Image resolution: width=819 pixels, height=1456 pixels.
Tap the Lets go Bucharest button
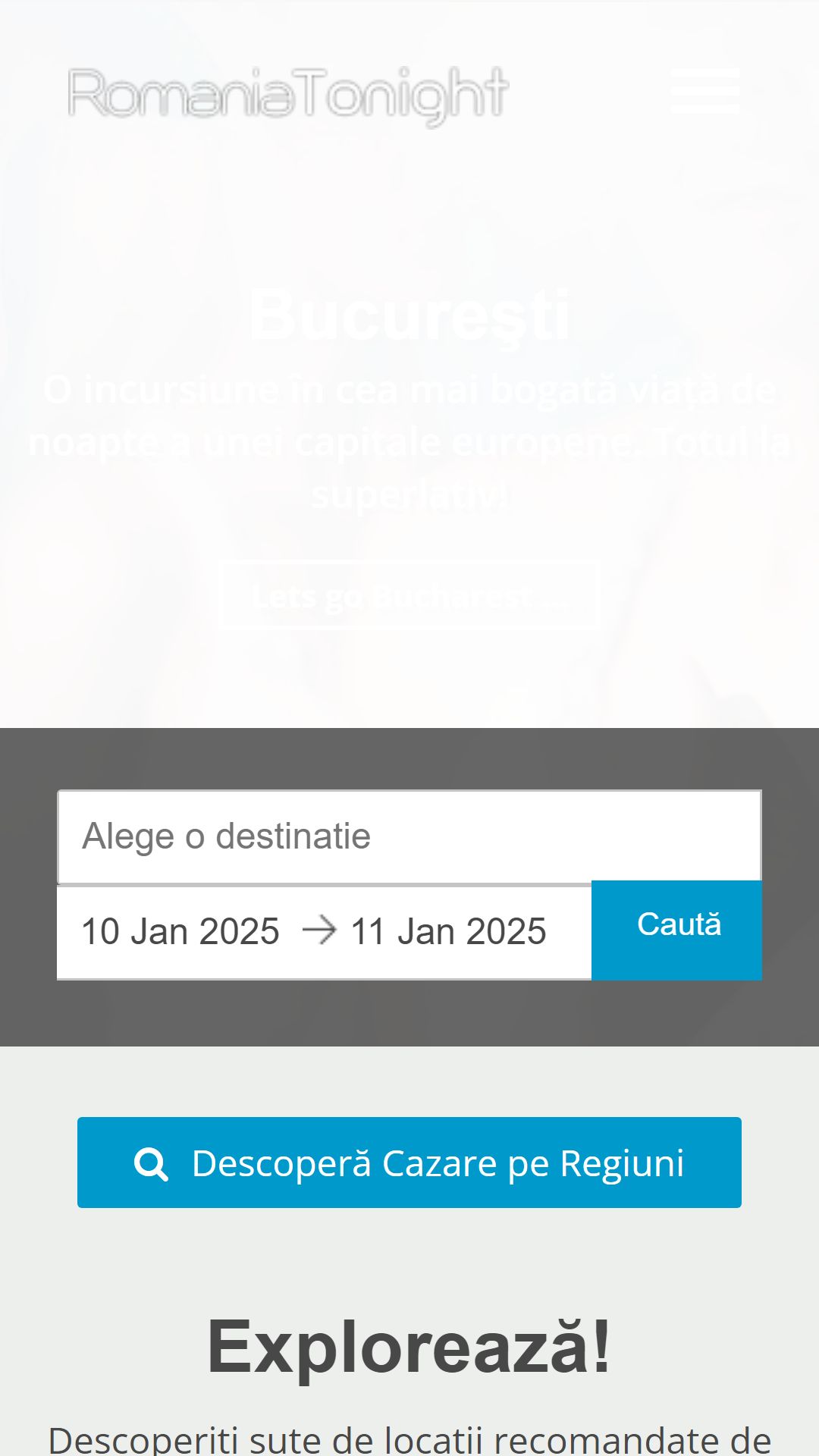click(410, 596)
